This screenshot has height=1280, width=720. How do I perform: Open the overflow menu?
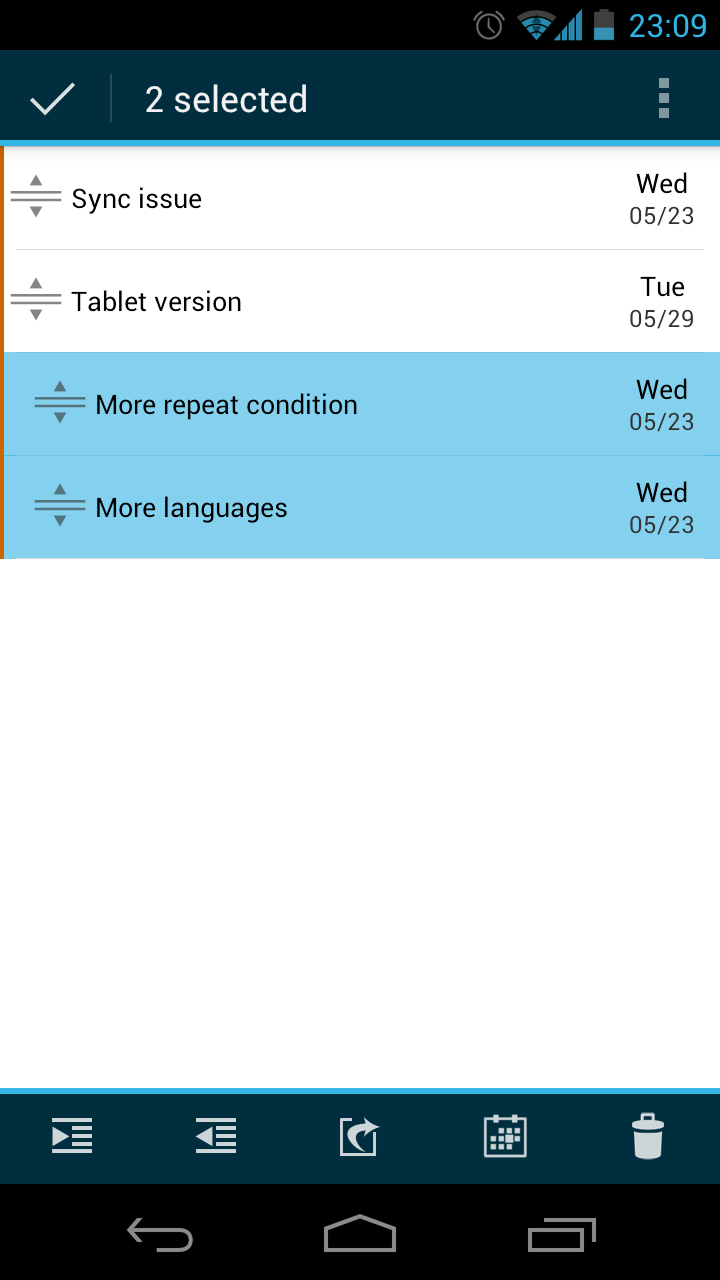[x=663, y=99]
